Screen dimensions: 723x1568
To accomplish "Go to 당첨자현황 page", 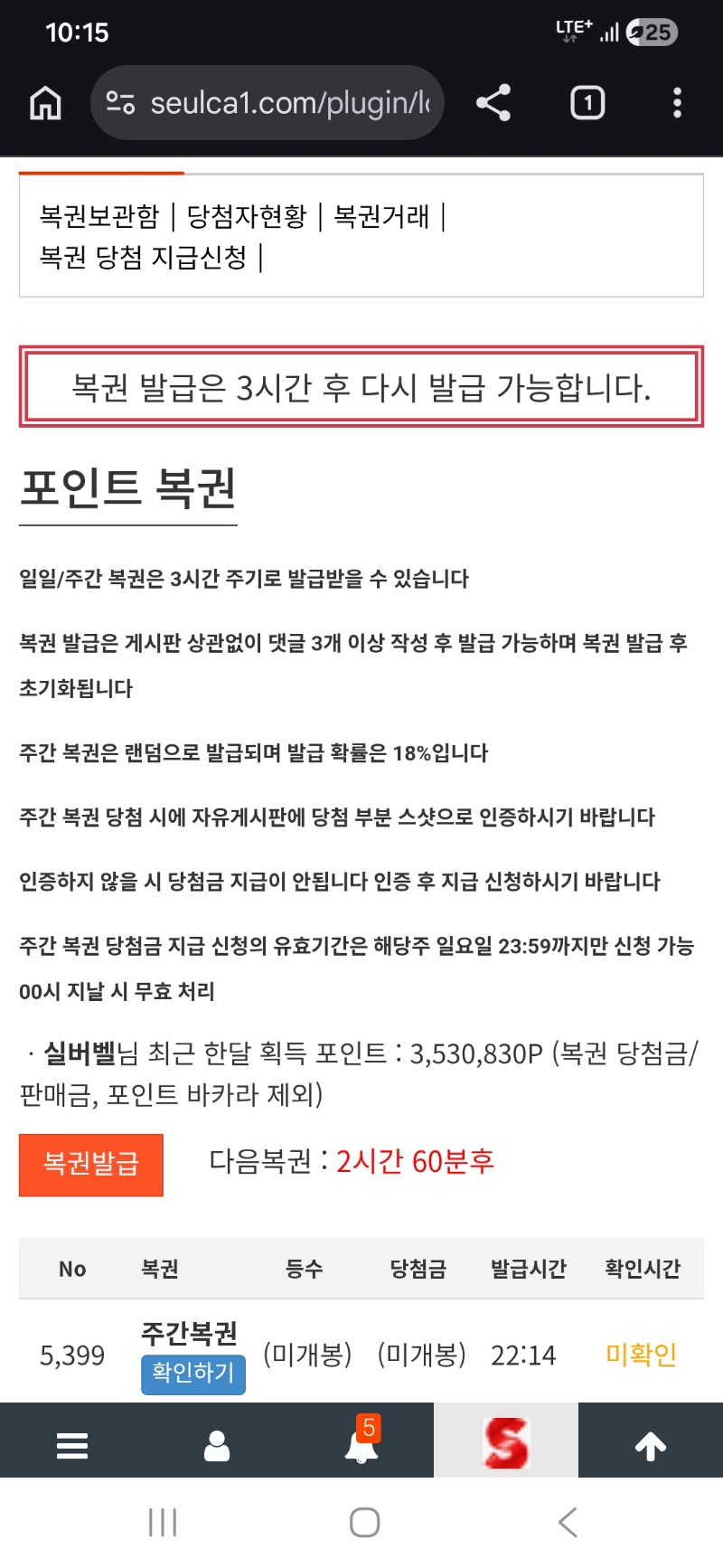I will (x=247, y=216).
